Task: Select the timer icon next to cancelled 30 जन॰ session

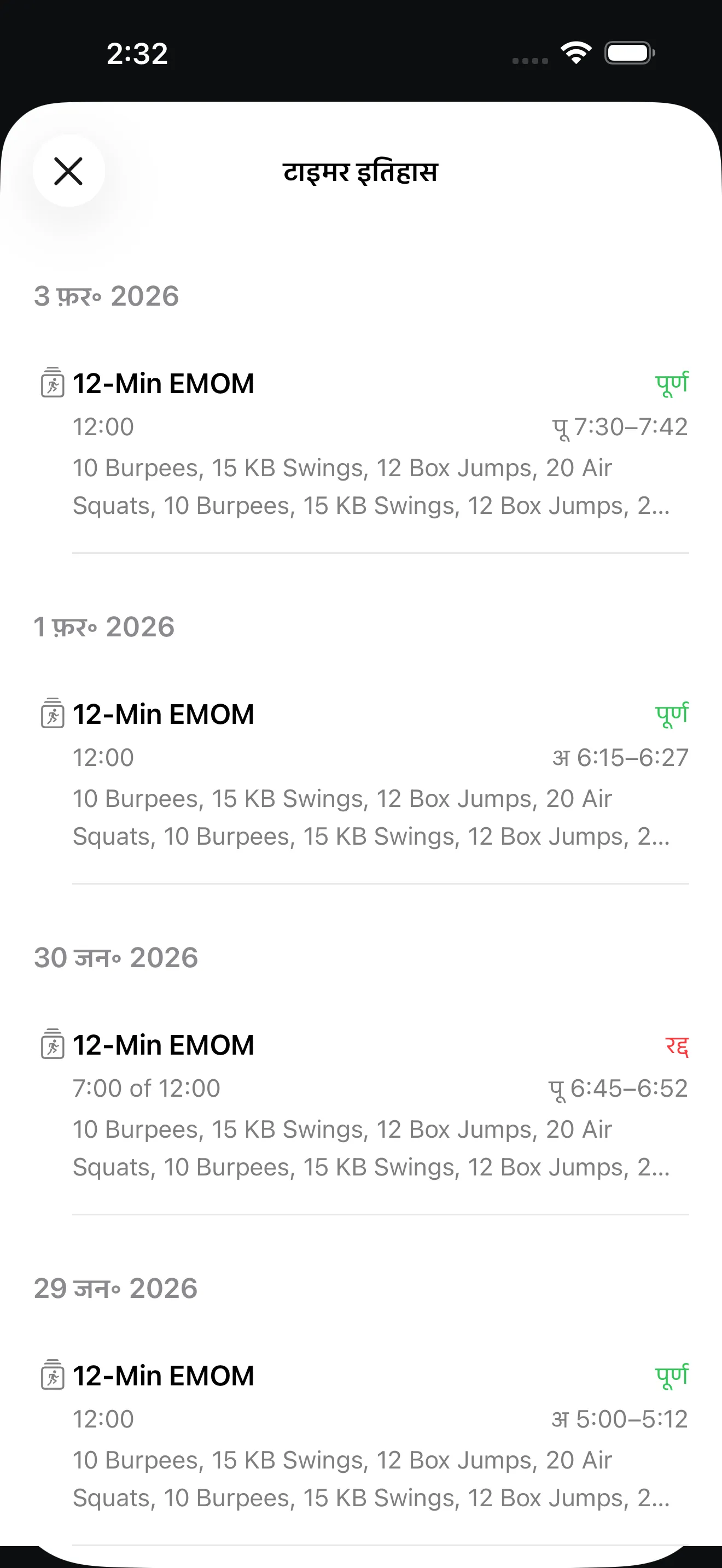Action: pyautogui.click(x=53, y=1045)
